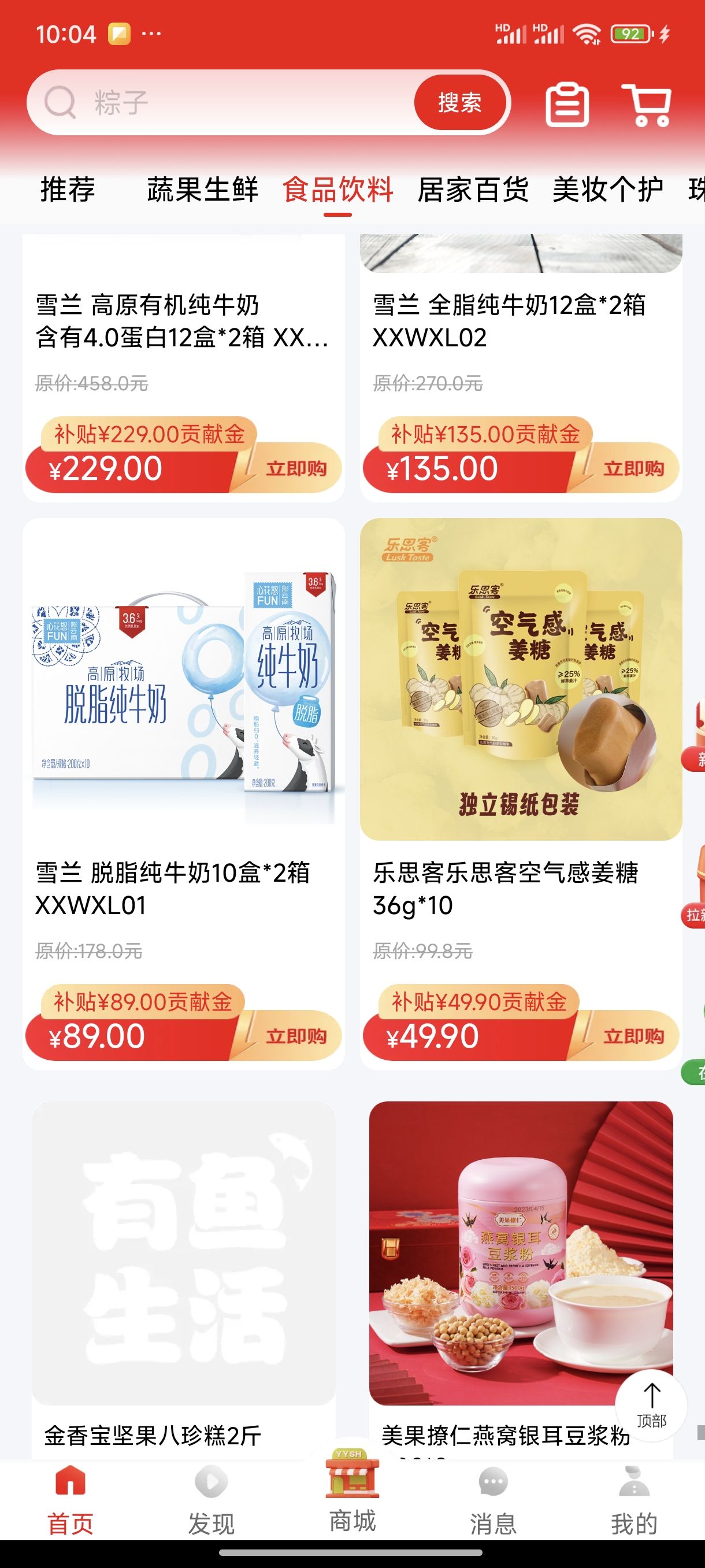The height and width of the screenshot is (1568, 705).
Task: Tap 立即购 for 雪兰脱脂纯牛奶 ¥89.00
Action: click(296, 1036)
